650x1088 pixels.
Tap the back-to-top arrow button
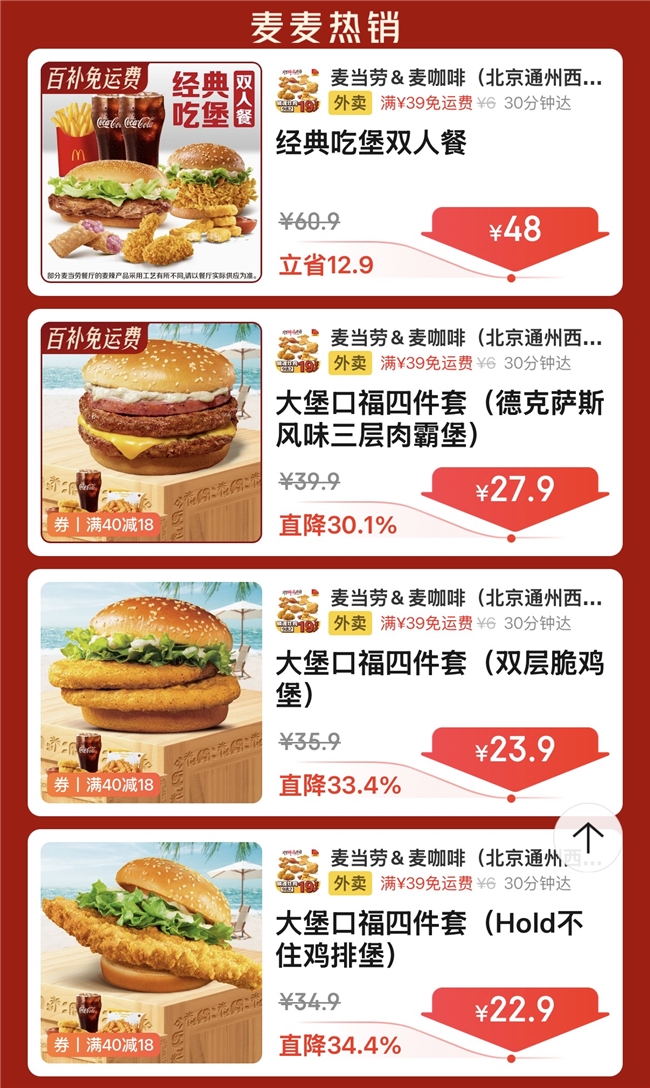588,837
